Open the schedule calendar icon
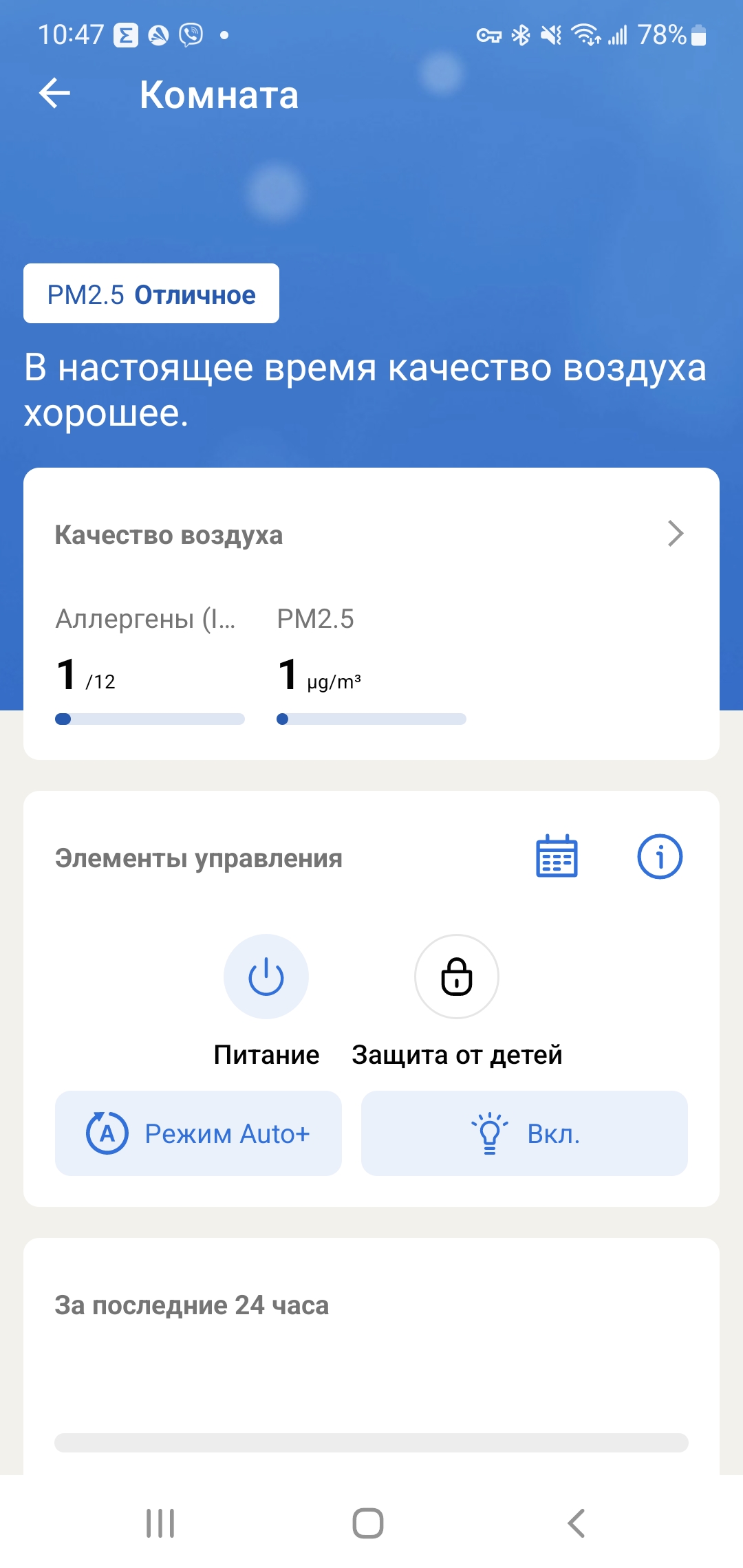The image size is (743, 1568). 557,857
